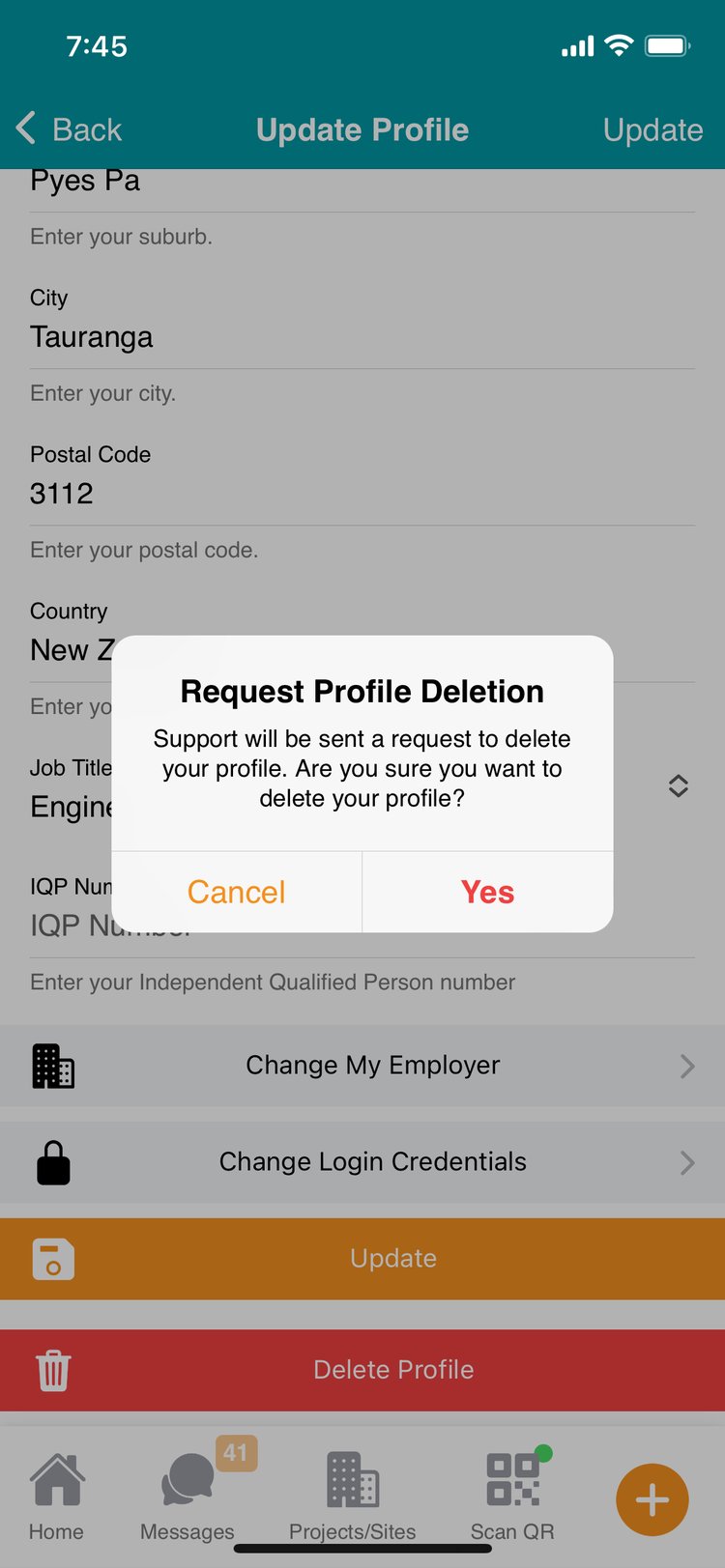Tap the trash icon on Delete Profile
725x1568 pixels.
click(53, 1370)
